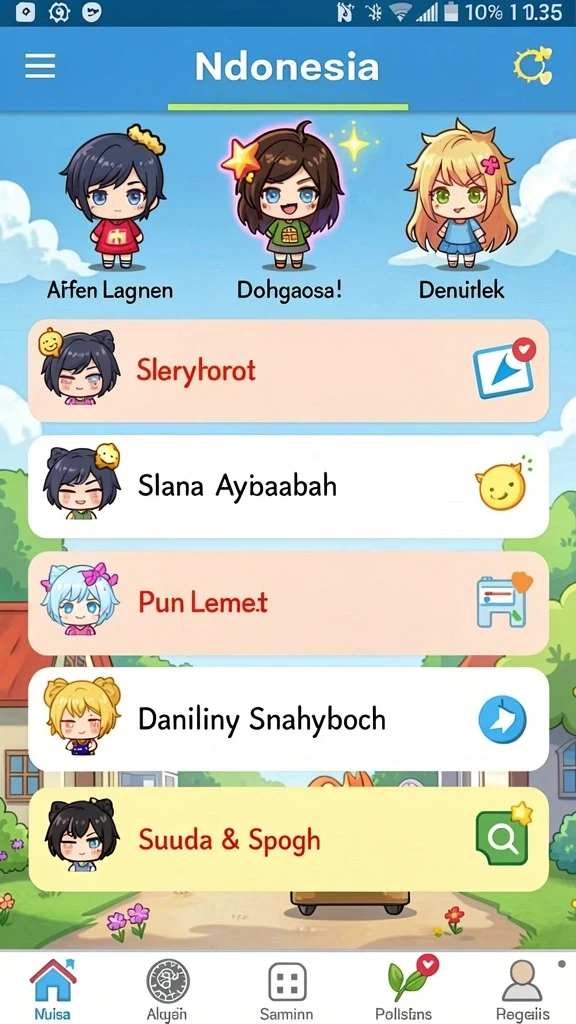Open the hamburger menu
Viewport: 576px width, 1024px height.
click(40, 67)
